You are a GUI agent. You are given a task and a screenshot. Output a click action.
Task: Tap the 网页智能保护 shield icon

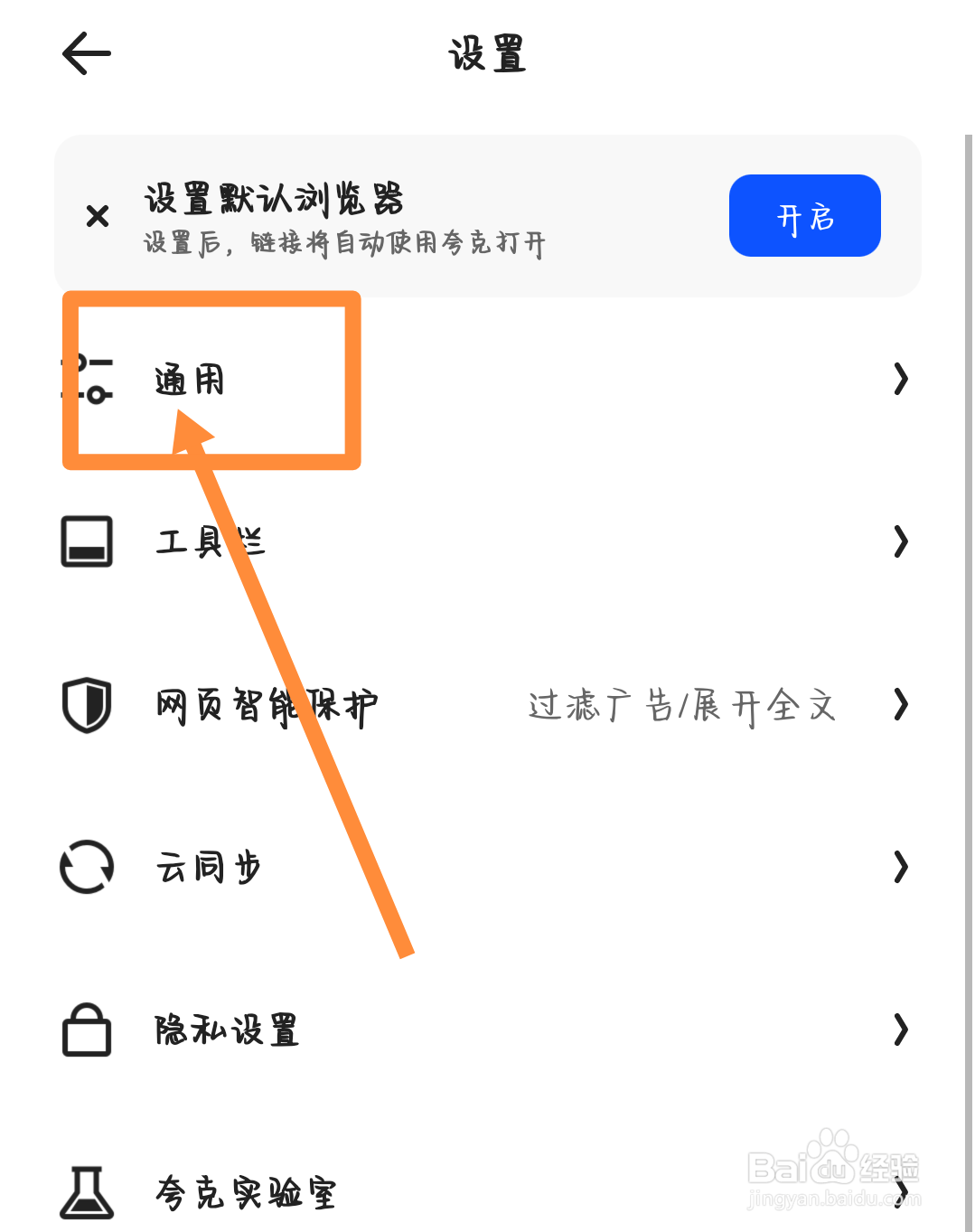tap(86, 705)
